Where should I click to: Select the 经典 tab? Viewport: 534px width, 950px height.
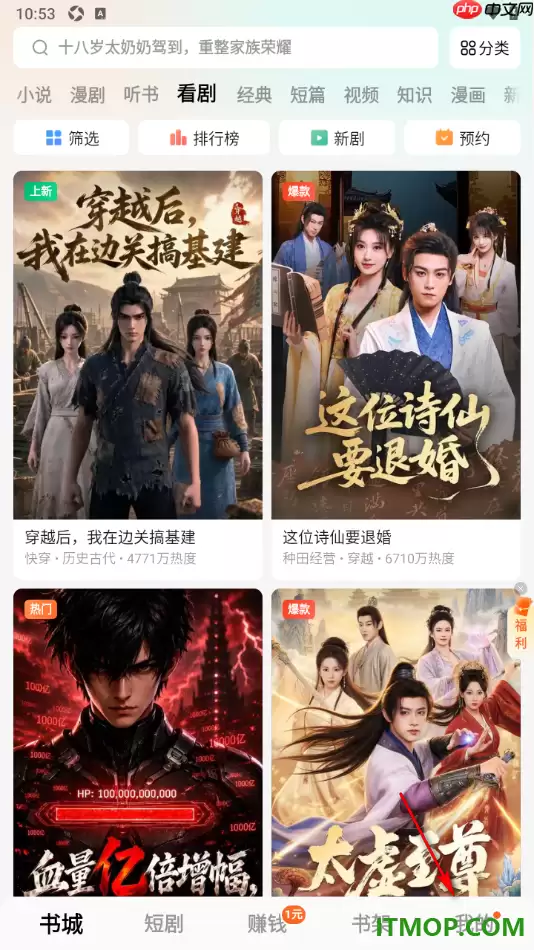tap(254, 95)
